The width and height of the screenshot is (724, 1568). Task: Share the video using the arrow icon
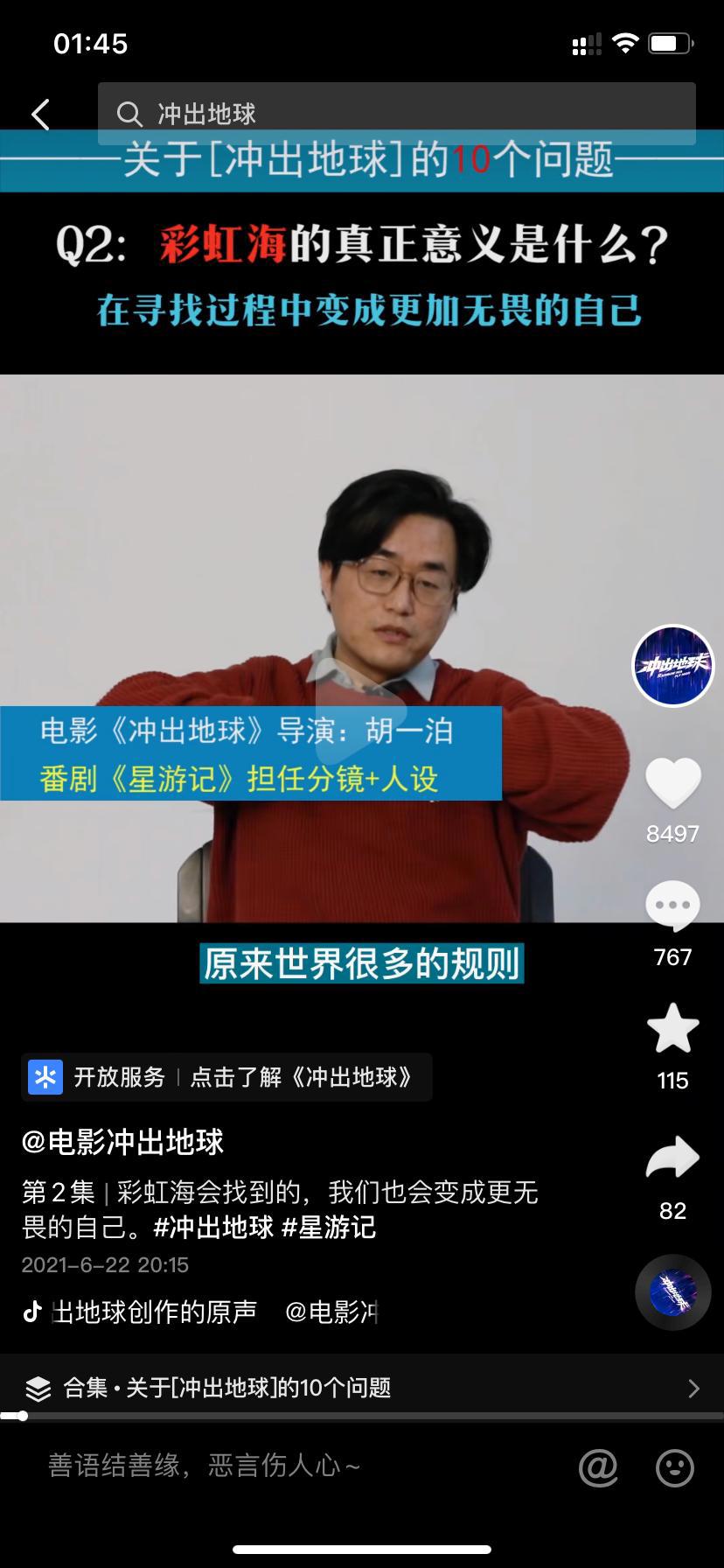pyautogui.click(x=672, y=1157)
